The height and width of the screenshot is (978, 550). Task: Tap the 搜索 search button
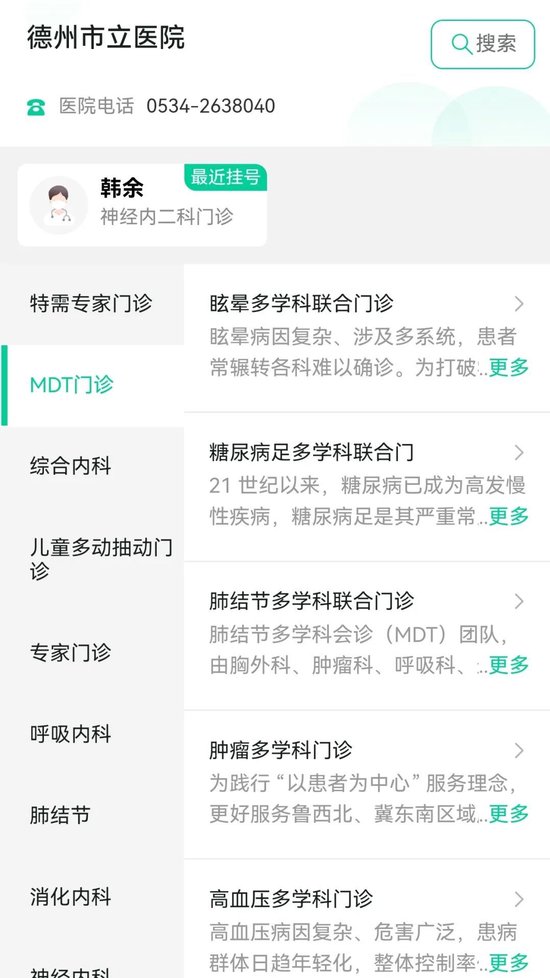coord(483,44)
